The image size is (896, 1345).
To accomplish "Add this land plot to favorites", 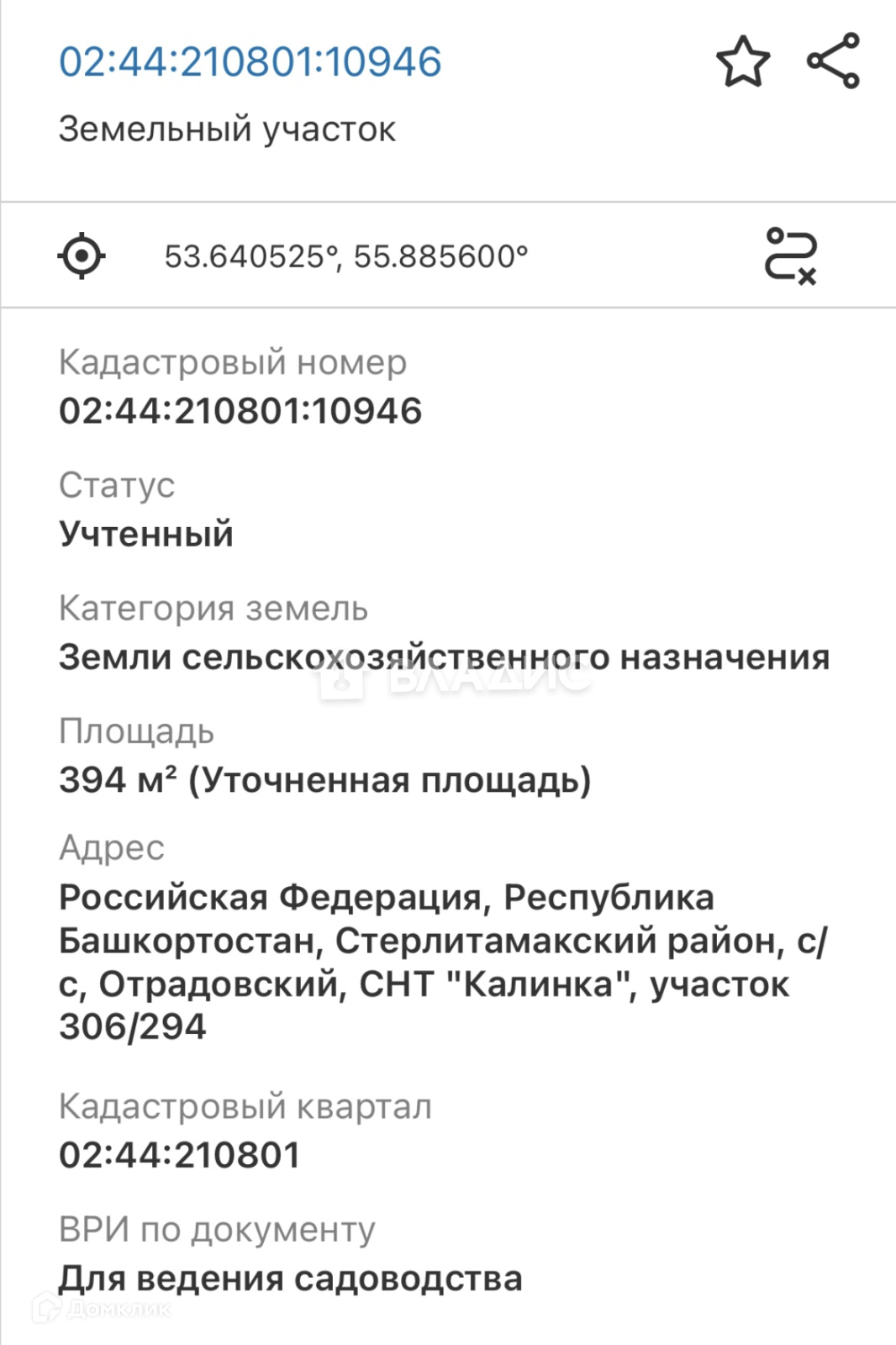I will pyautogui.click(x=743, y=61).
